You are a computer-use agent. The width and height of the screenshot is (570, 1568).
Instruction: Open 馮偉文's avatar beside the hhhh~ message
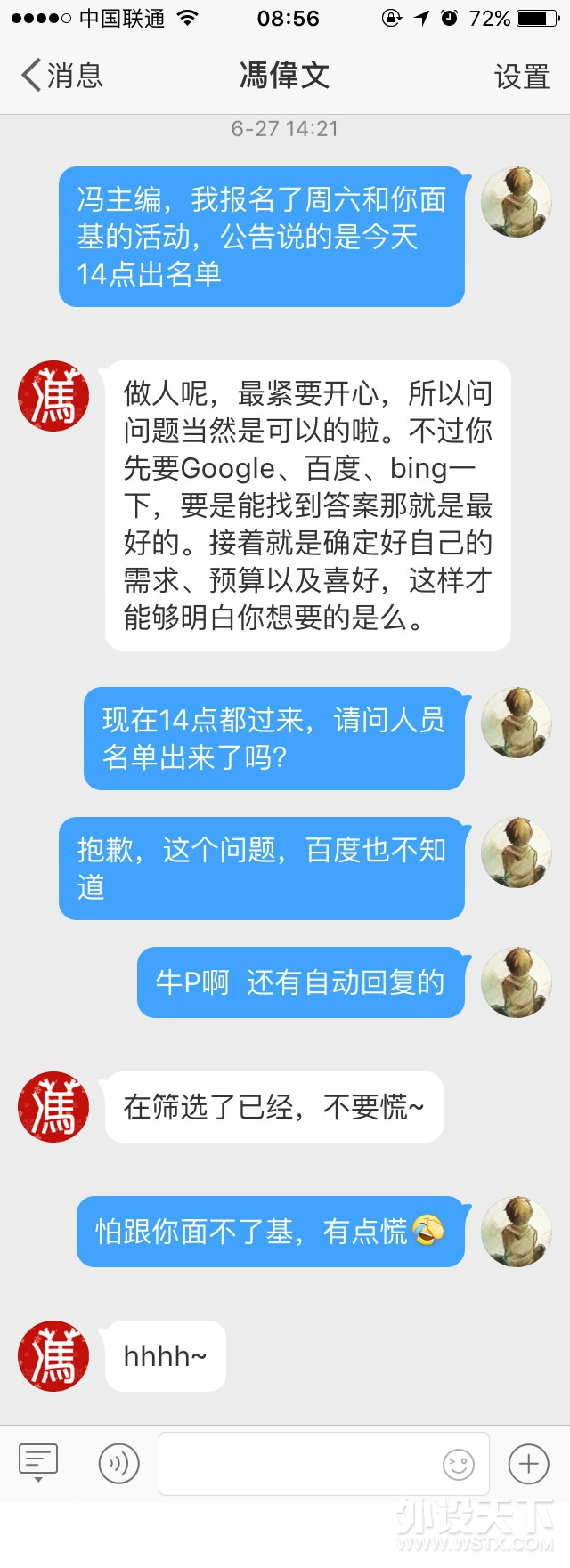53,1355
